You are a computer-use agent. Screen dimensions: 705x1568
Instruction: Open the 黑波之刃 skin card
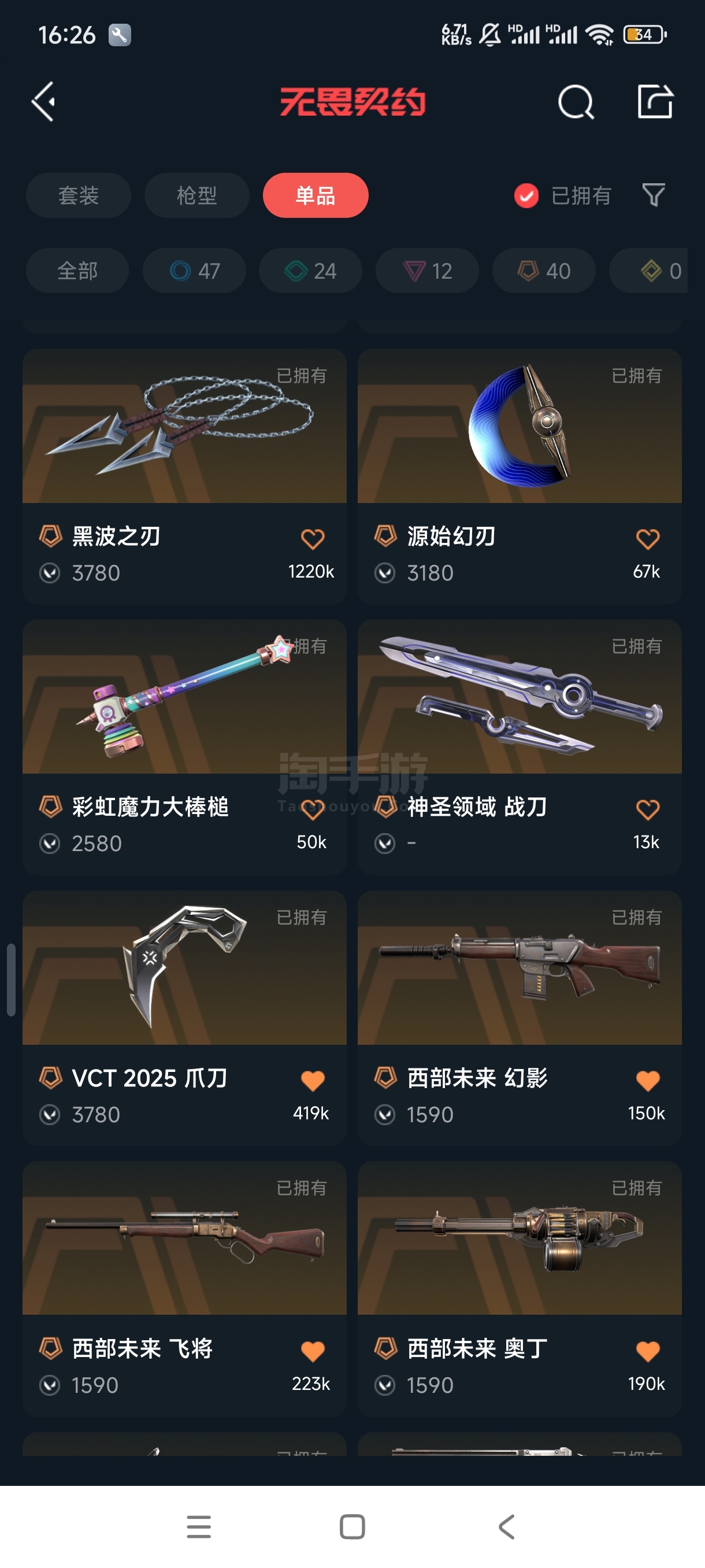point(184,426)
